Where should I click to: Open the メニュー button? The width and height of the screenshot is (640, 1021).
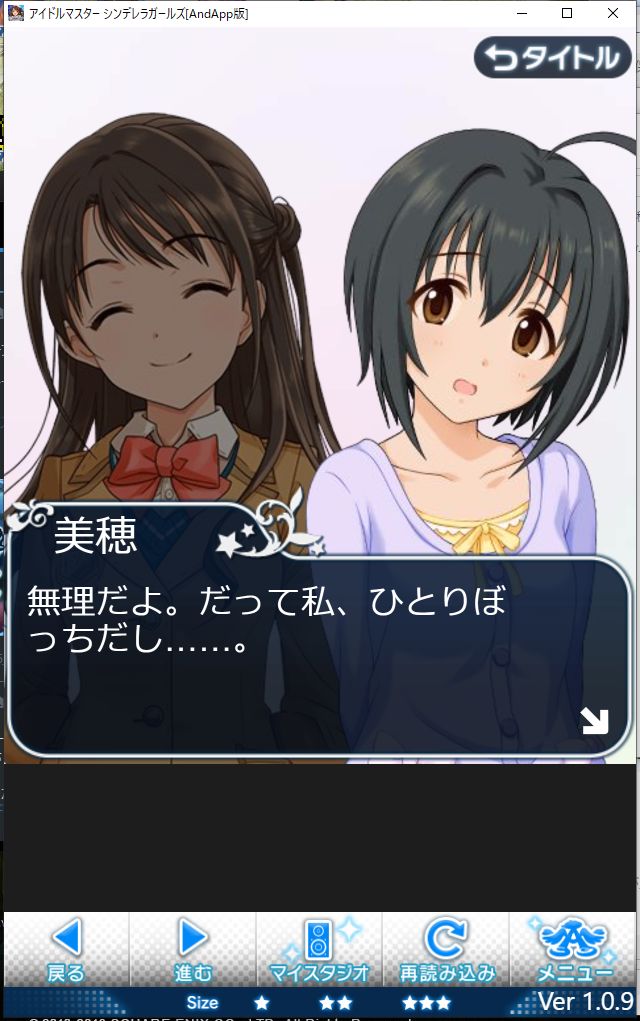coord(574,949)
